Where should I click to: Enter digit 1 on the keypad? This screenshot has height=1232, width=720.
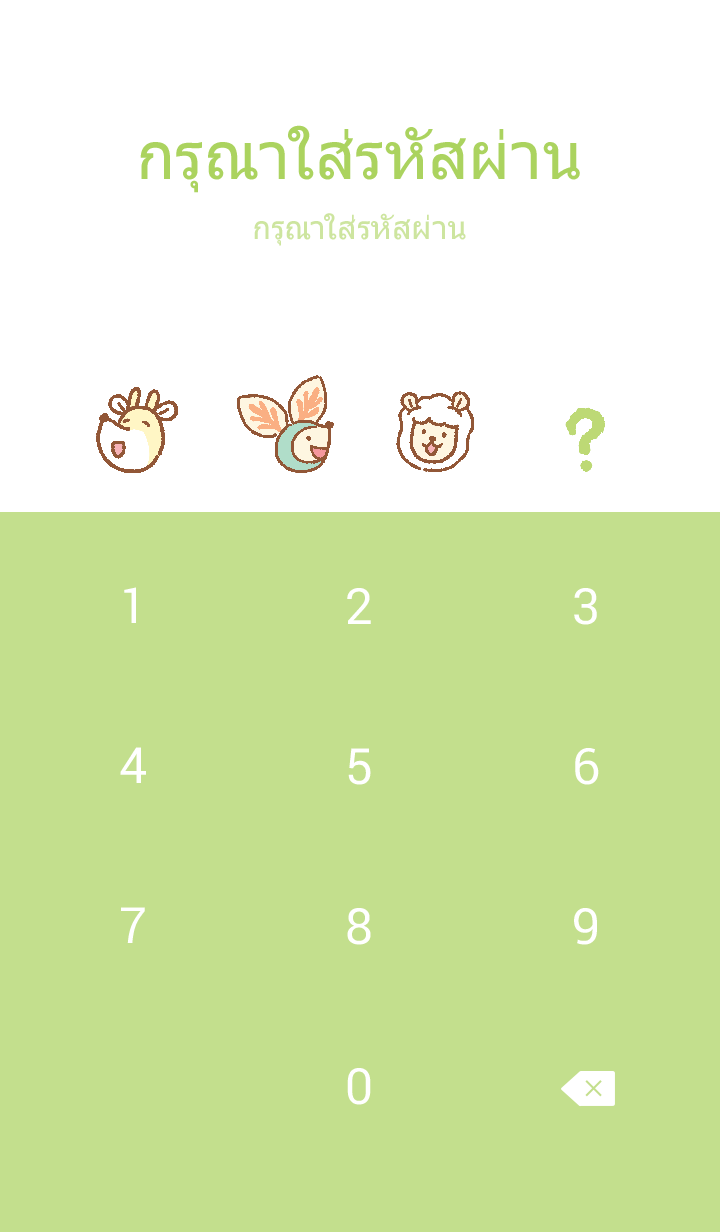(x=132, y=607)
